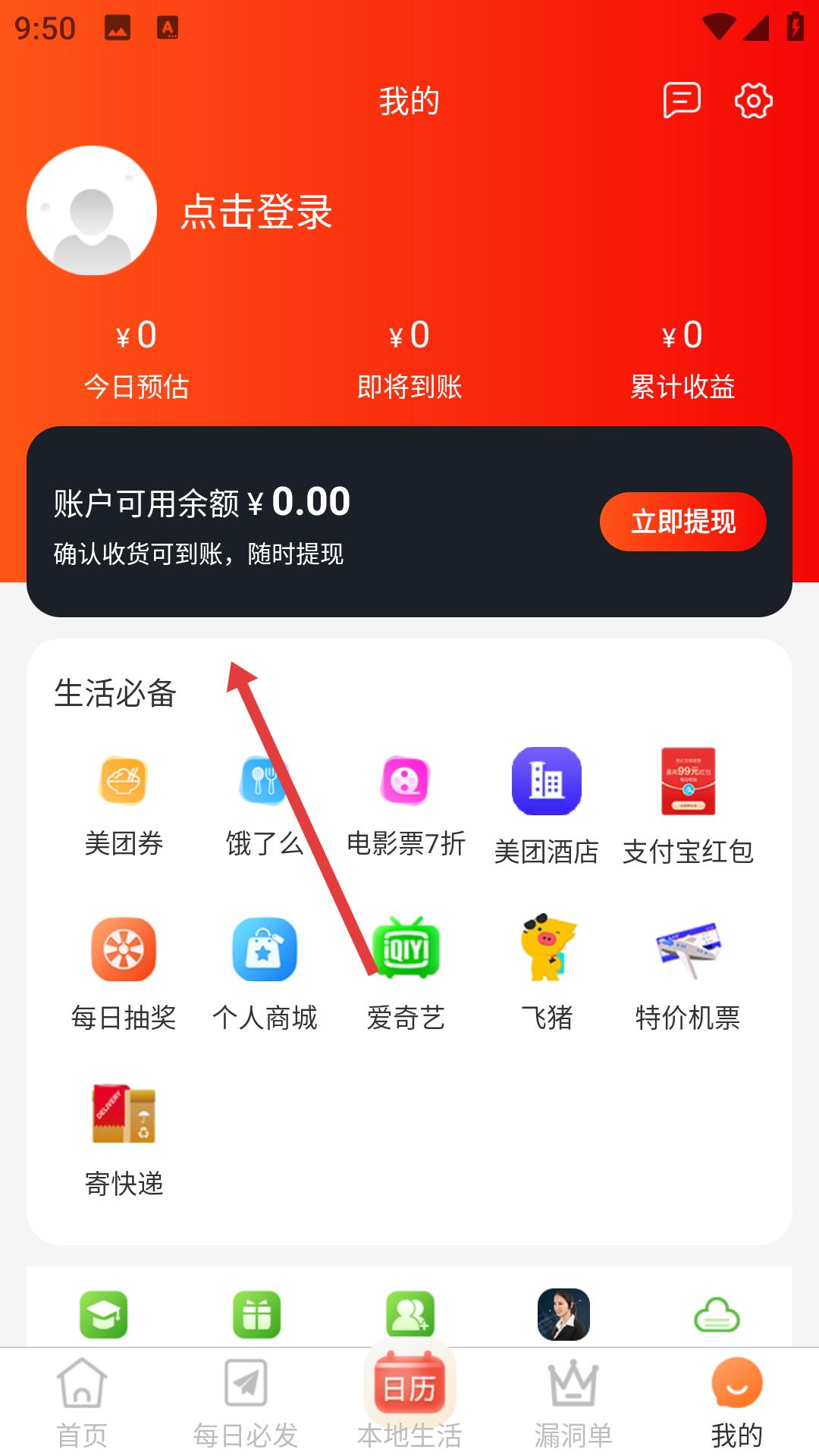819x1456 pixels.
Task: Open 电影票7折 movie tickets
Action: click(406, 805)
